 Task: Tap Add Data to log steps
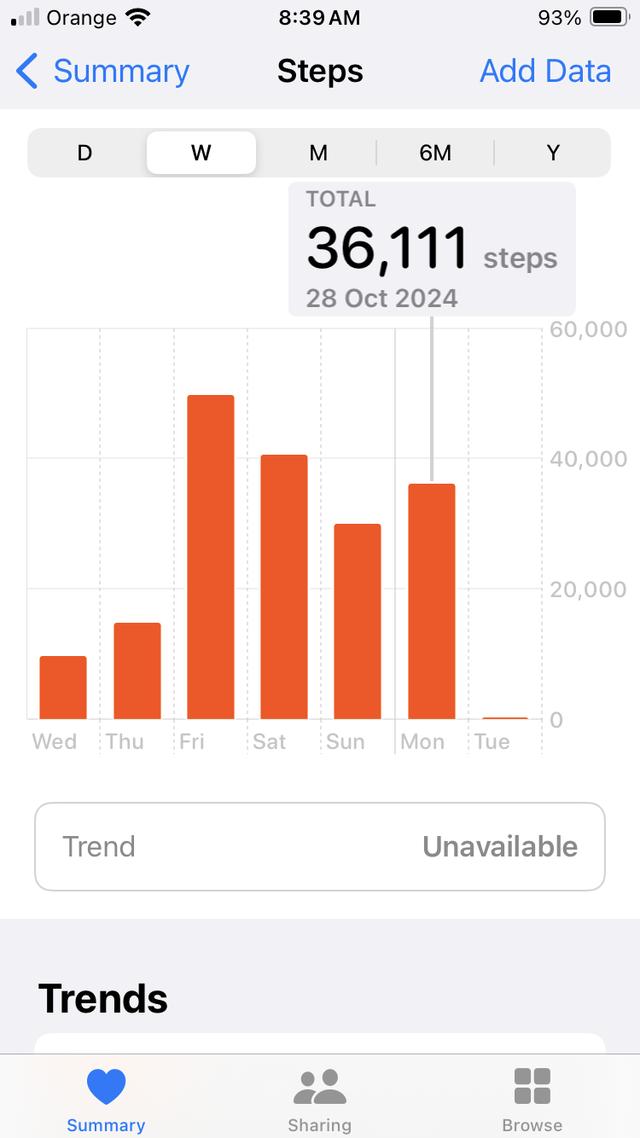545,71
